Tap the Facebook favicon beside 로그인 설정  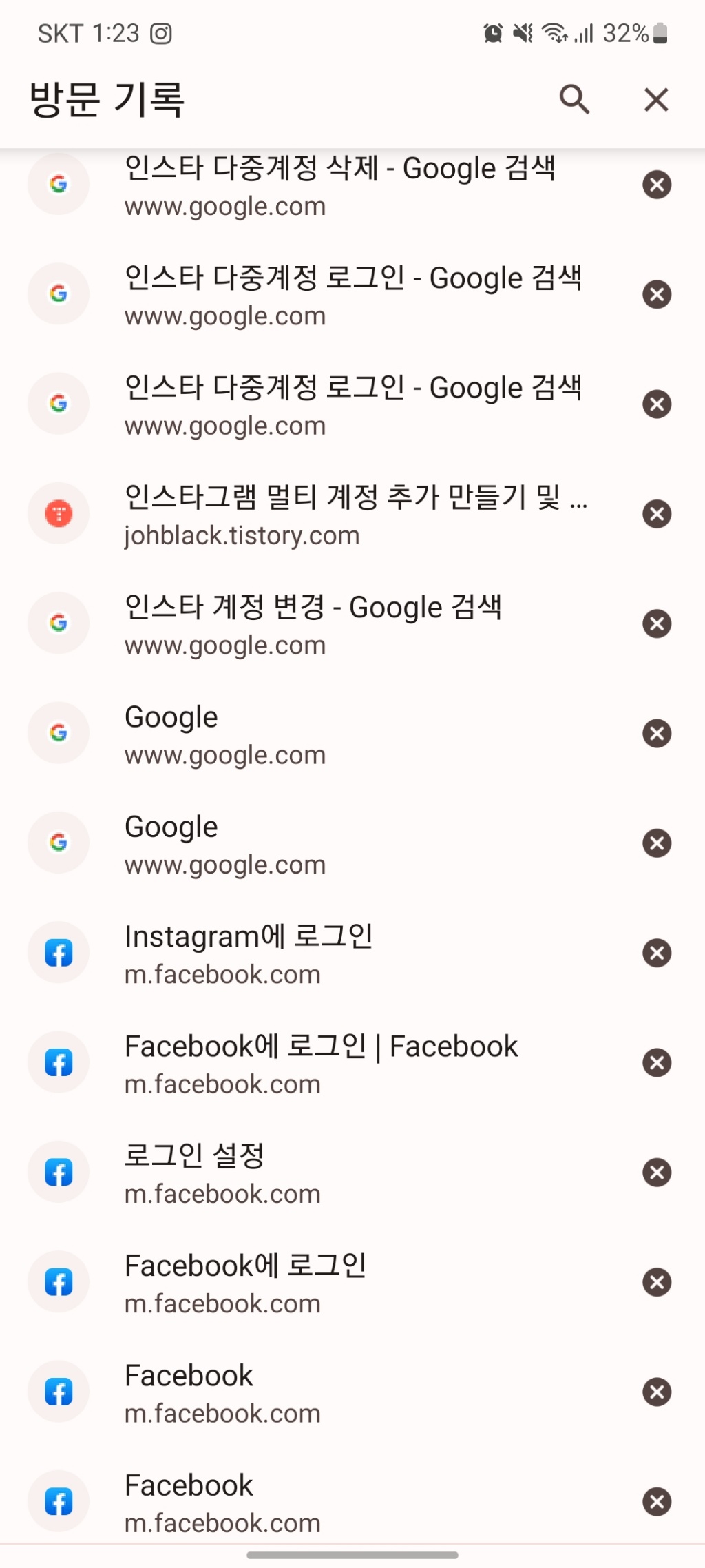(58, 1172)
